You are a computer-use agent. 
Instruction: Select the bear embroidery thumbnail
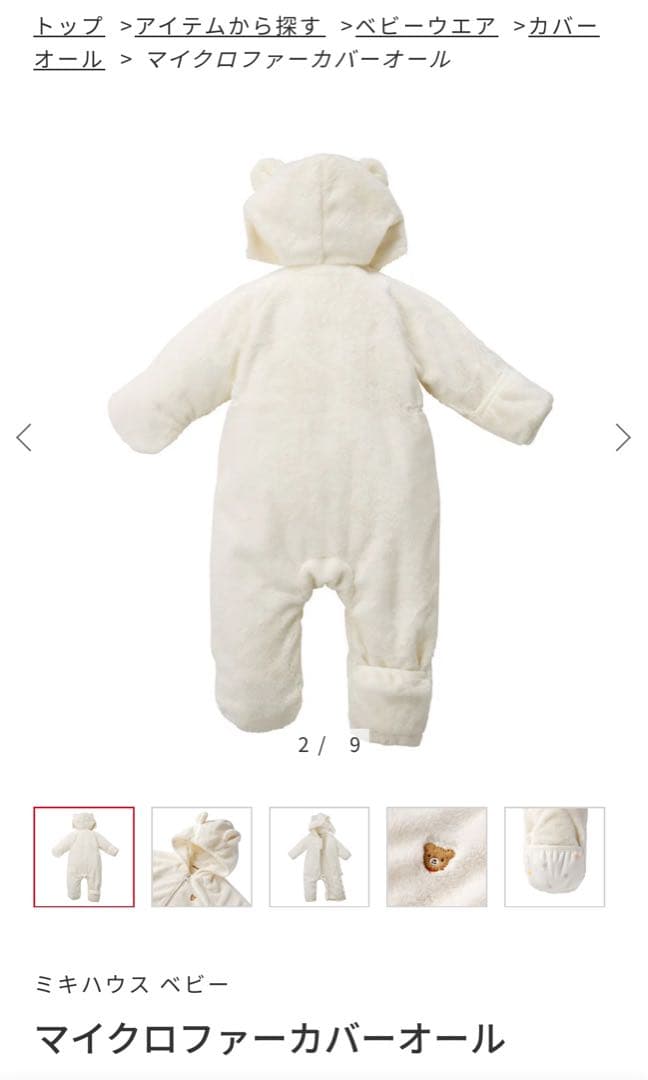[x=437, y=857]
